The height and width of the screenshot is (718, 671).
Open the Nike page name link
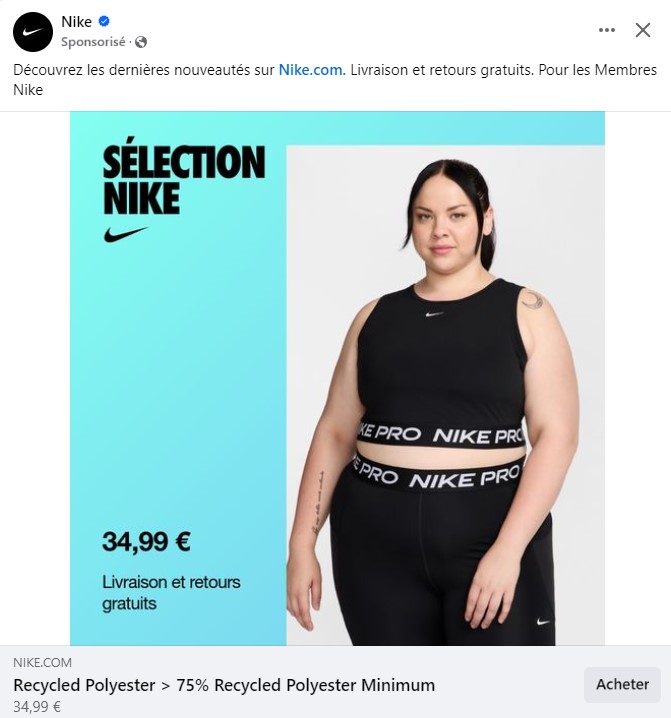[76, 22]
